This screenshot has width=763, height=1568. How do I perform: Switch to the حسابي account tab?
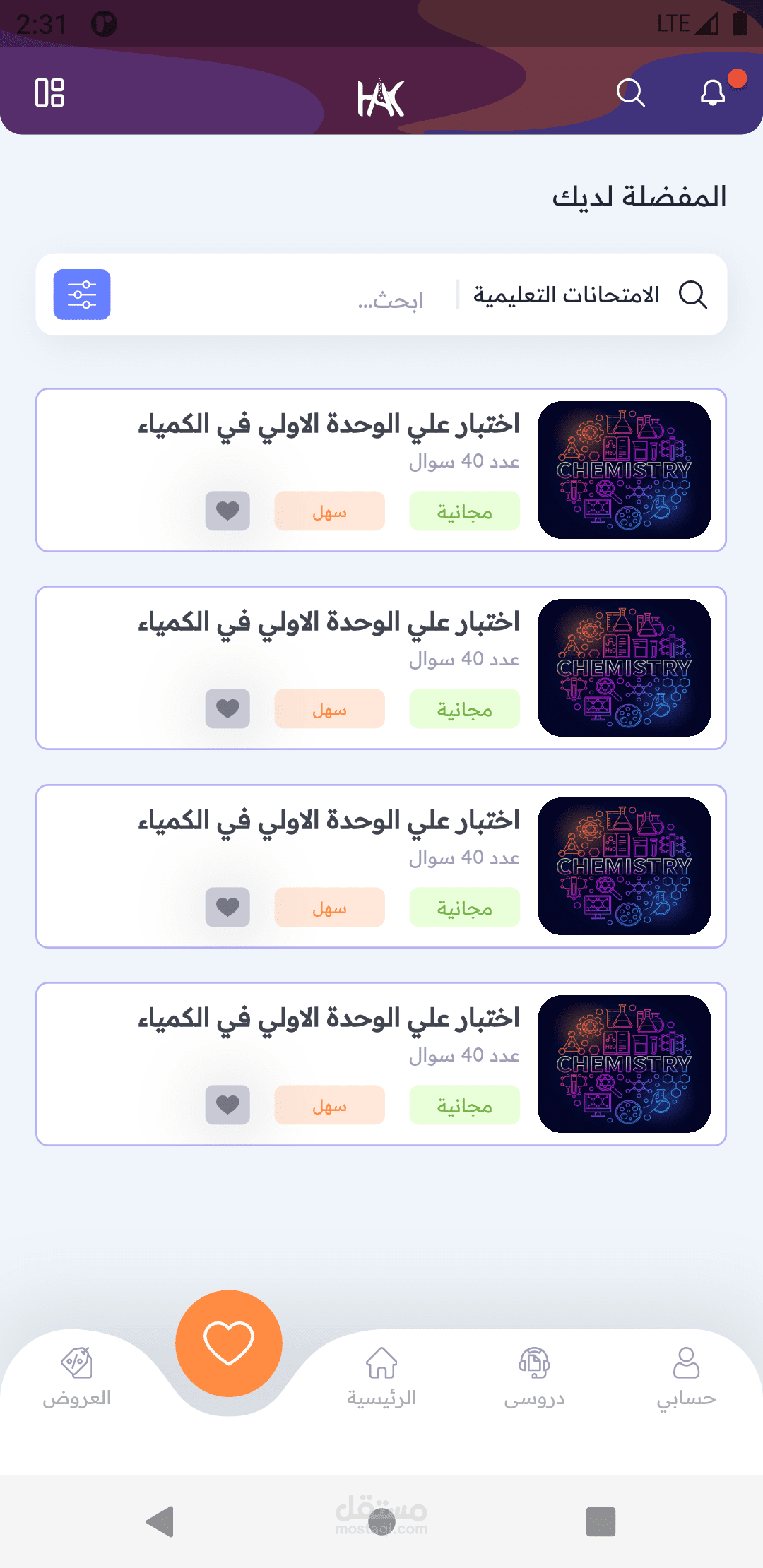[x=686, y=1376]
